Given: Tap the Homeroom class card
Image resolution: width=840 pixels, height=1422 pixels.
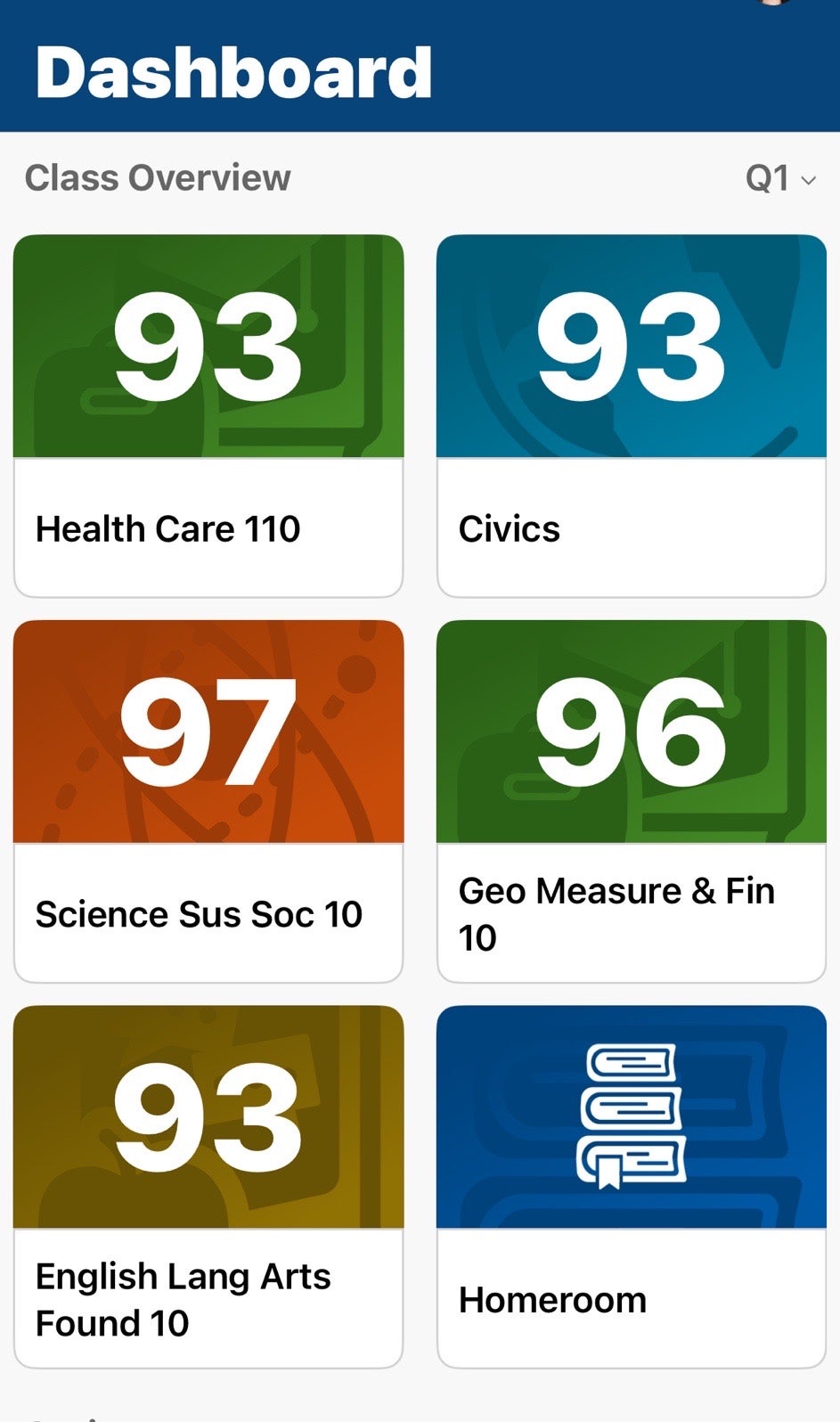Looking at the screenshot, I should coord(631,1185).
